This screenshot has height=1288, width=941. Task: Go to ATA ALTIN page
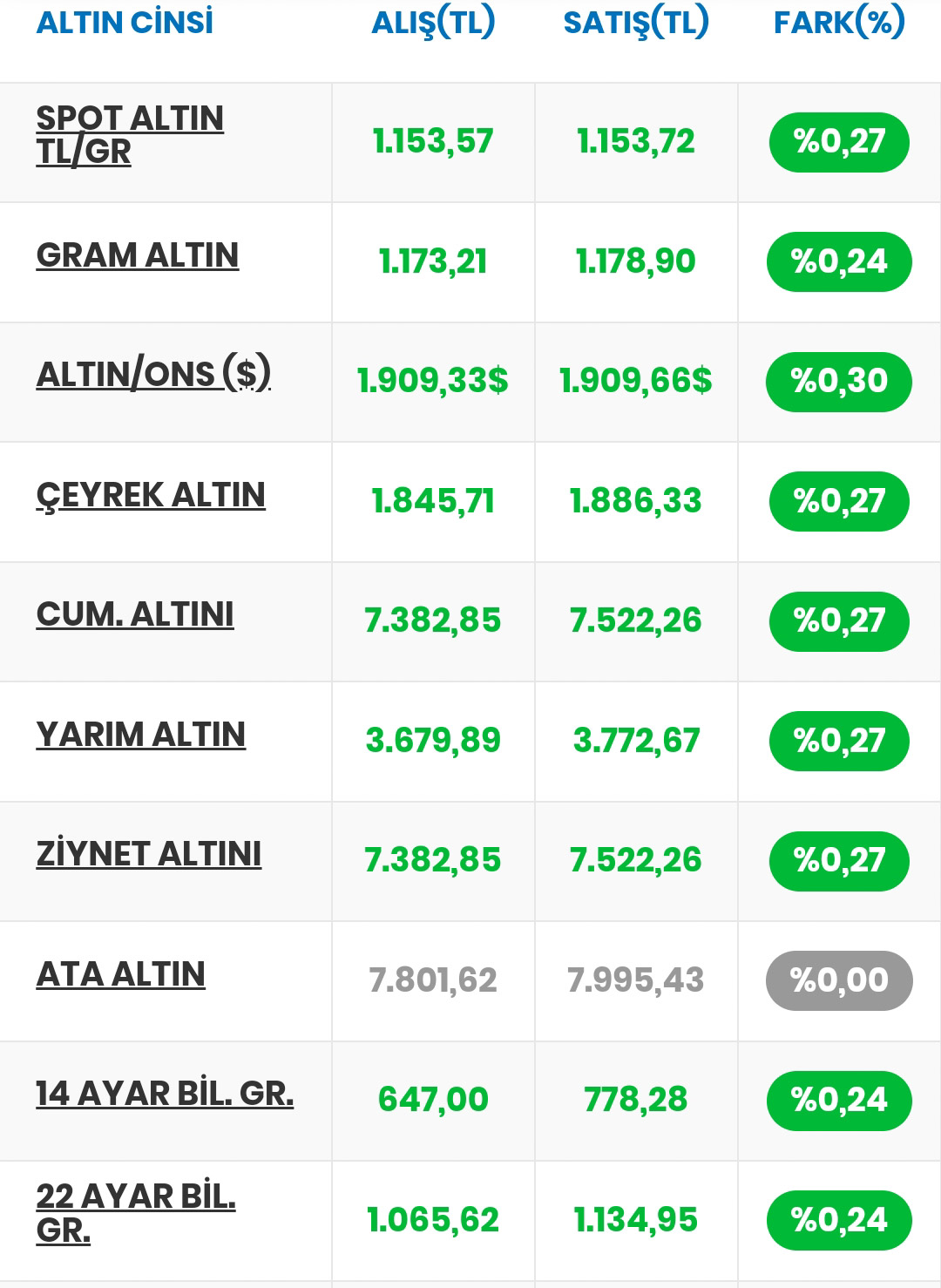tap(120, 974)
